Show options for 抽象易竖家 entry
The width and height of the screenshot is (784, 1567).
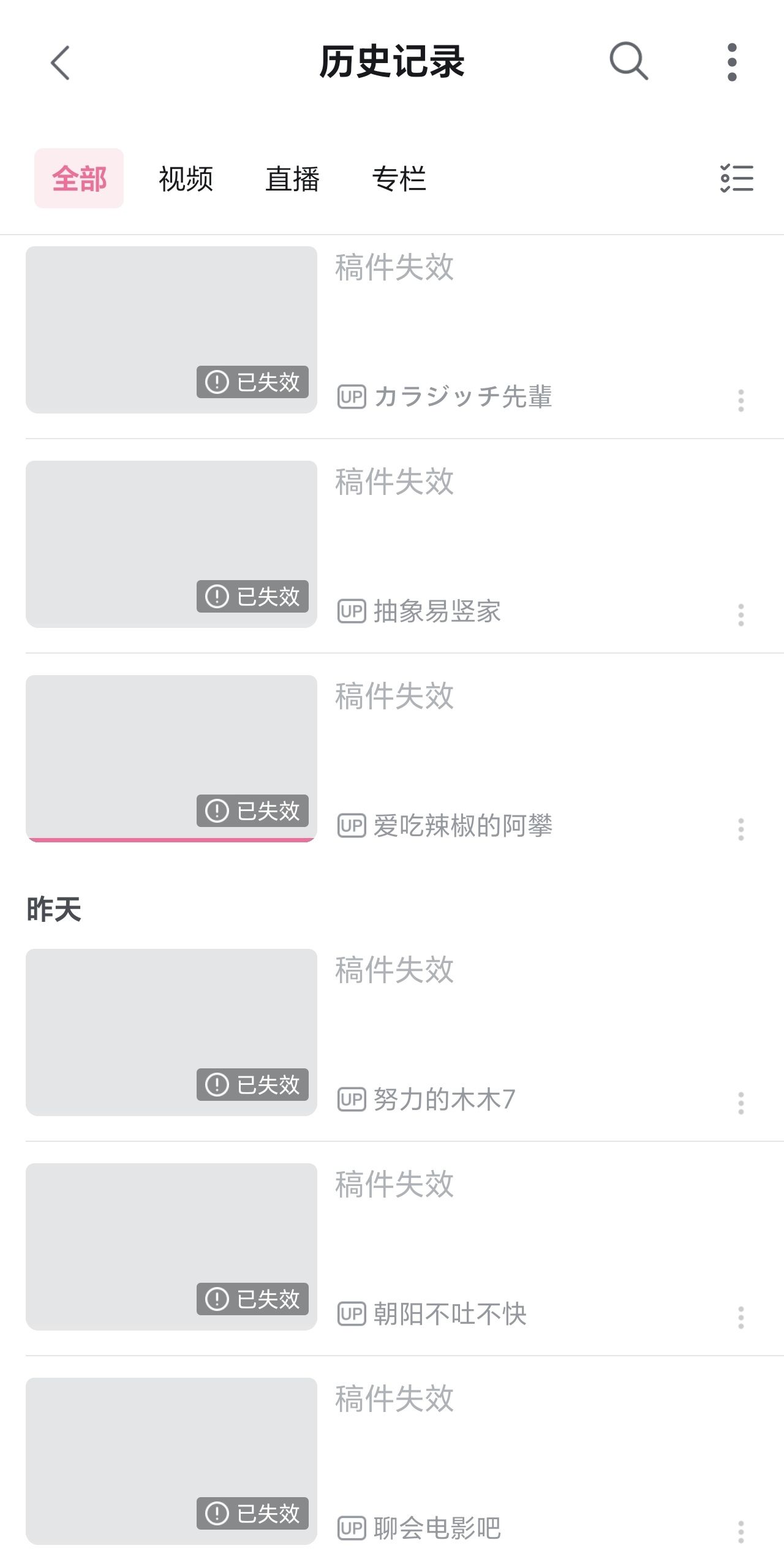point(741,614)
